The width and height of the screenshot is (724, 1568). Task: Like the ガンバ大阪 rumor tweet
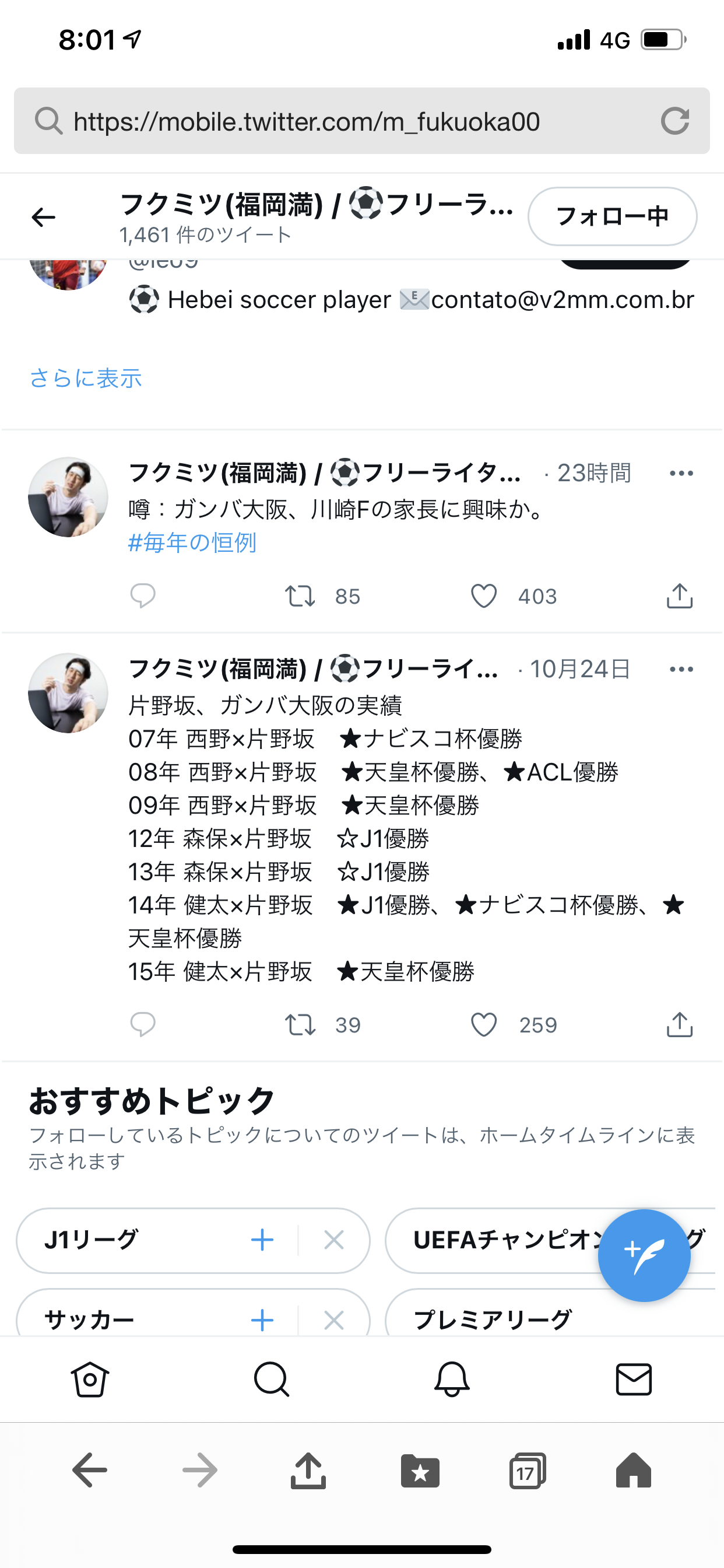pos(484,596)
